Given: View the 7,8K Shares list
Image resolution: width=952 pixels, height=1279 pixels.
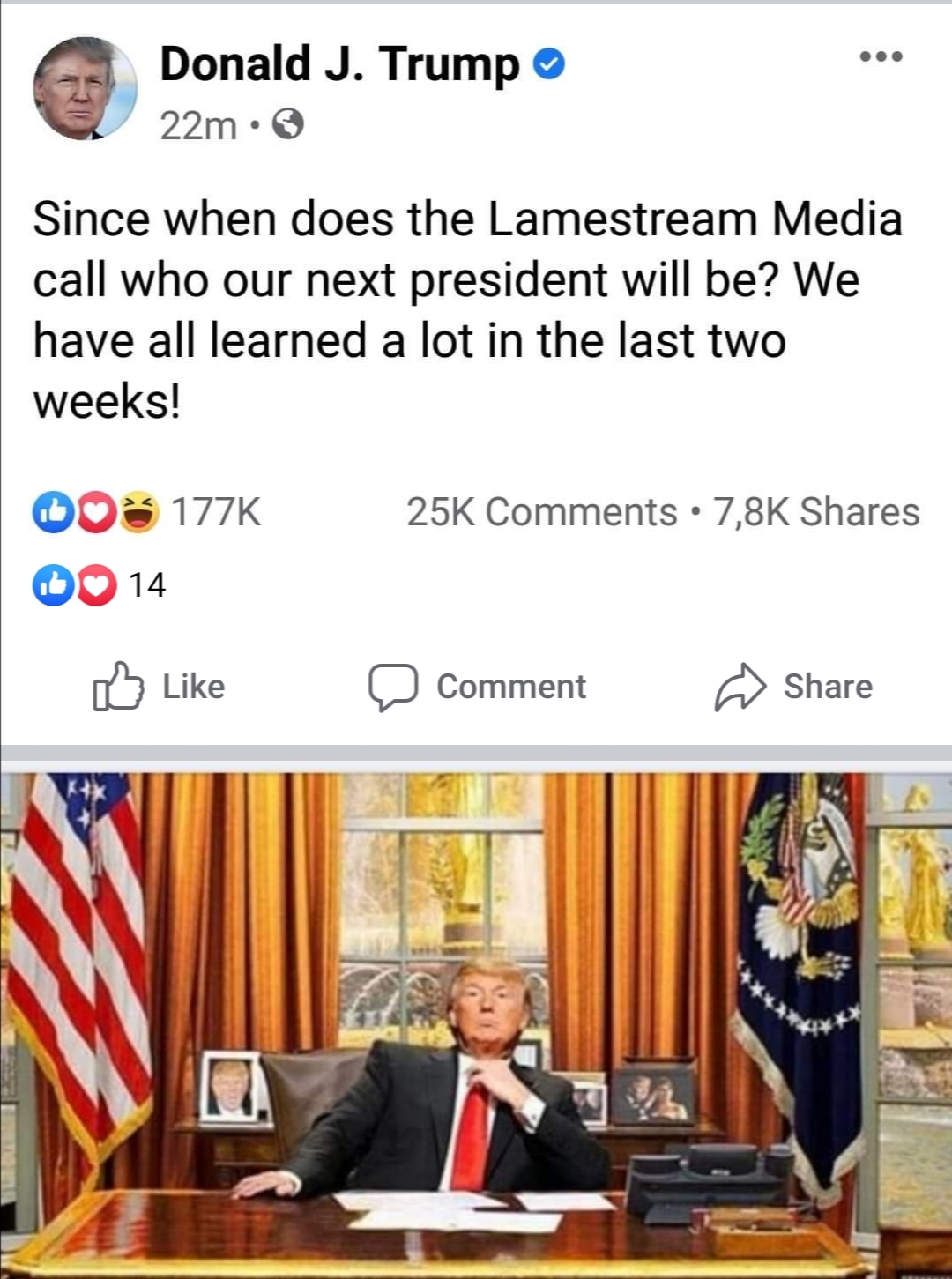Looking at the screenshot, I should (x=816, y=512).
